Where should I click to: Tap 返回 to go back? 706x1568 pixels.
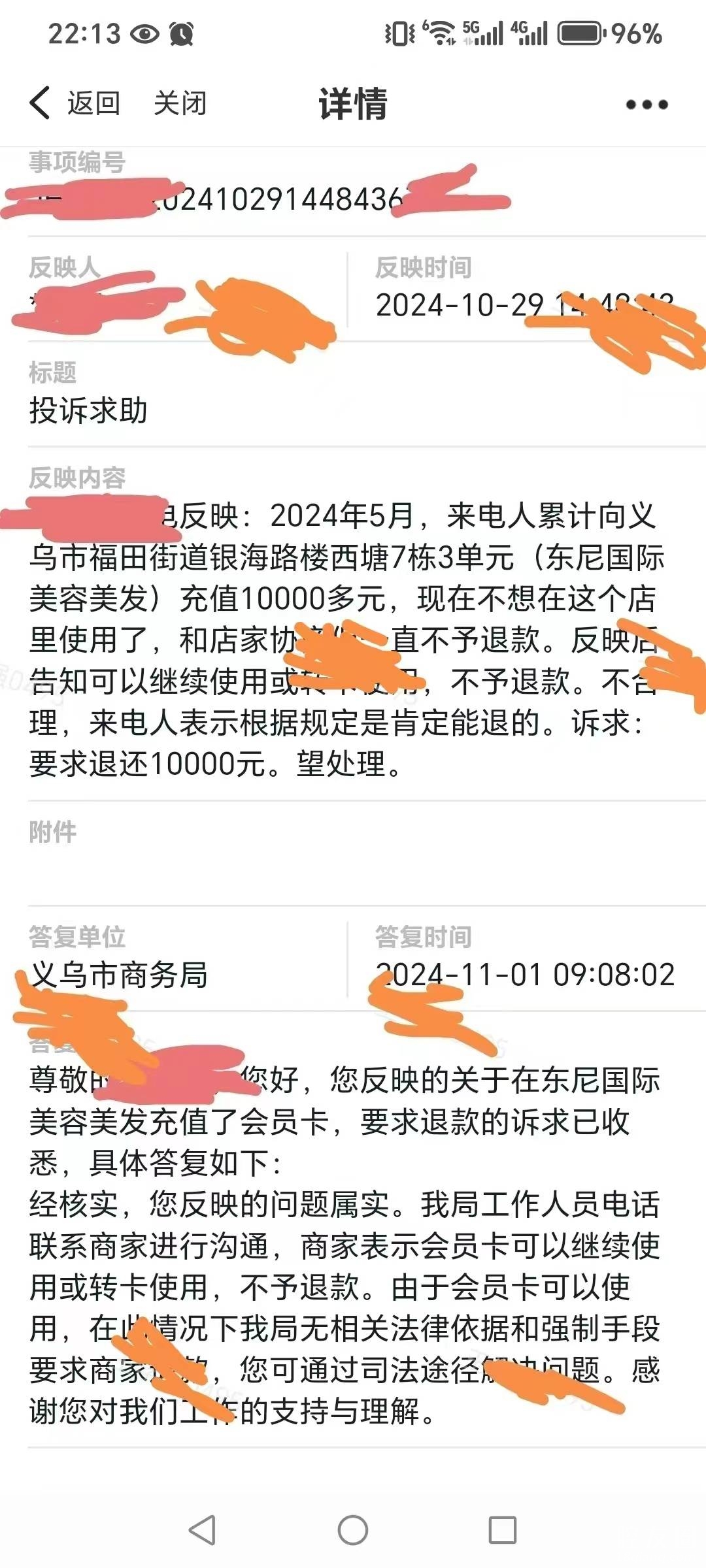pyautogui.click(x=75, y=103)
